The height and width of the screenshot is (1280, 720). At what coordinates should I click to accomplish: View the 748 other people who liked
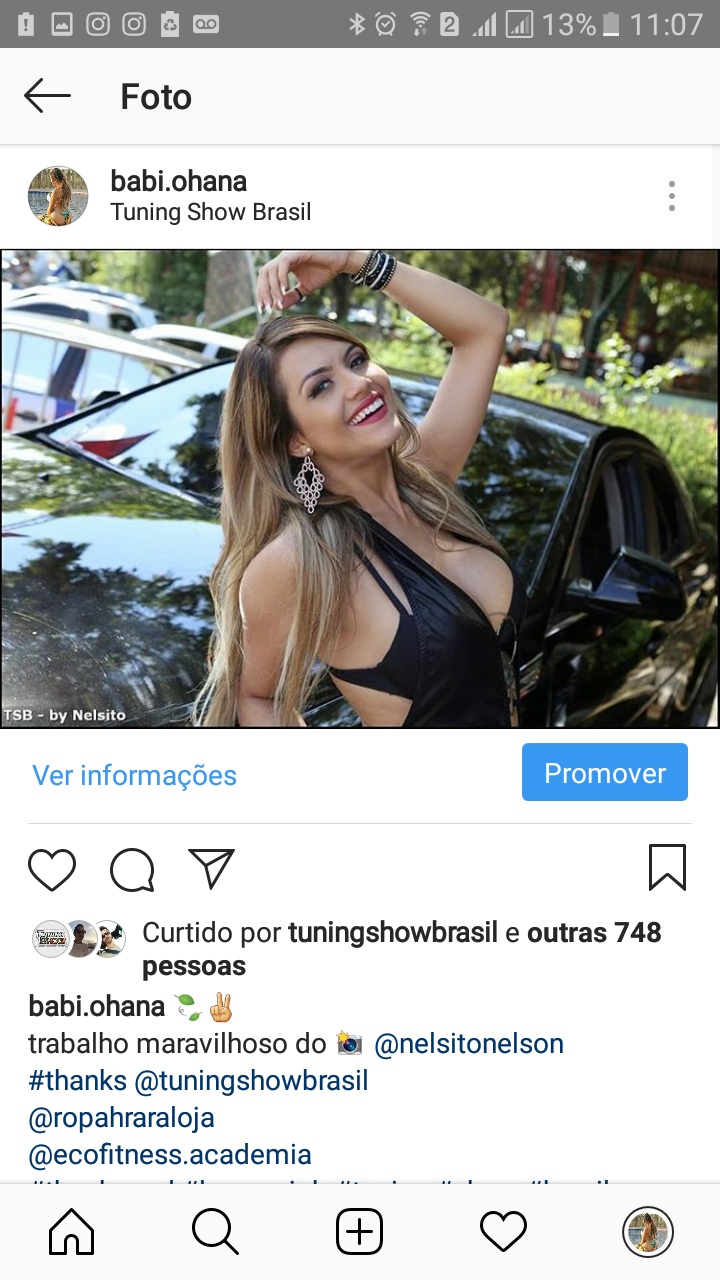coord(594,933)
